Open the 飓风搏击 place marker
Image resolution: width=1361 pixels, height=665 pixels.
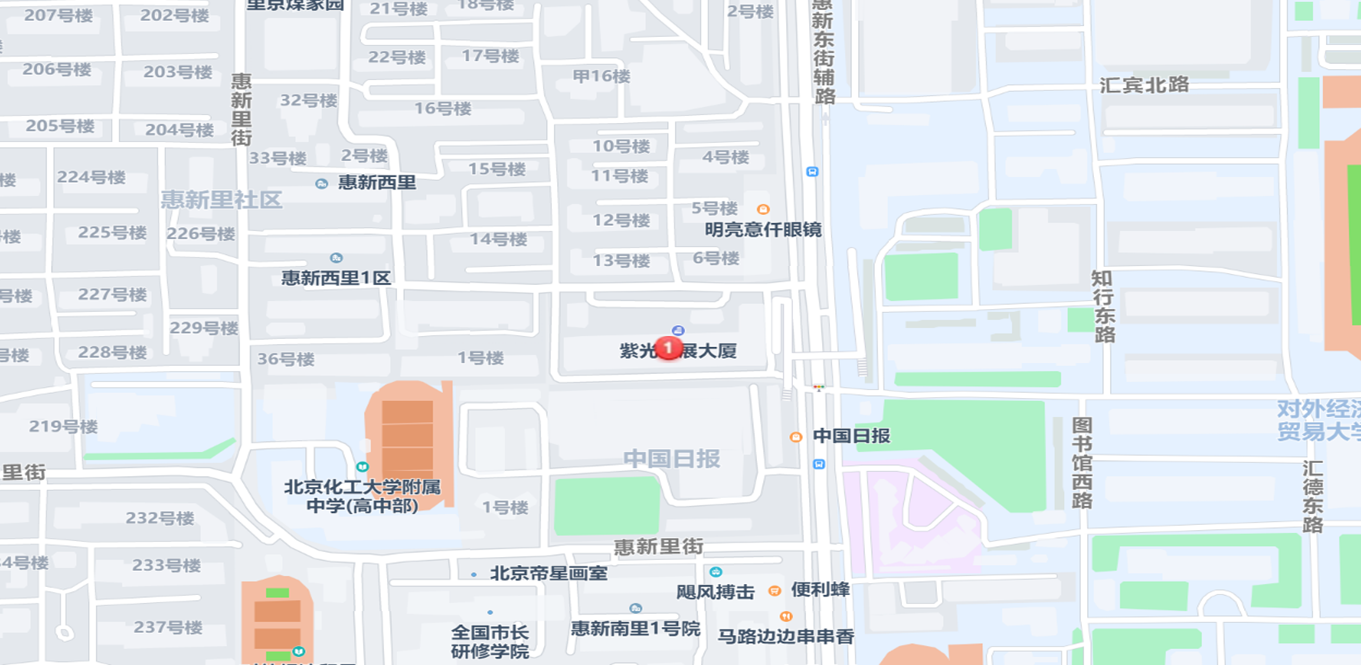715,572
